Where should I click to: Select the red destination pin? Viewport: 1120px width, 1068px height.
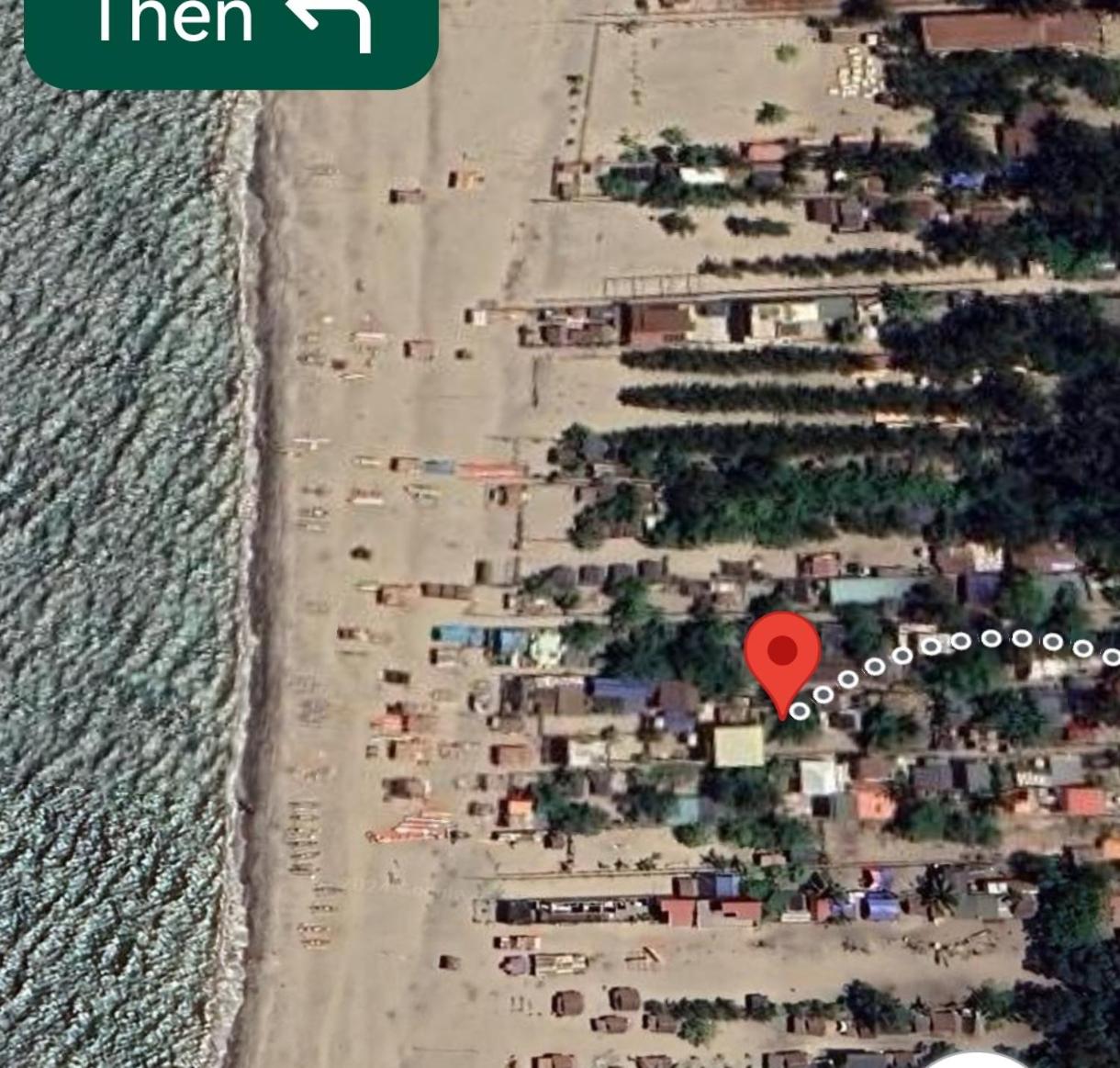click(x=781, y=654)
